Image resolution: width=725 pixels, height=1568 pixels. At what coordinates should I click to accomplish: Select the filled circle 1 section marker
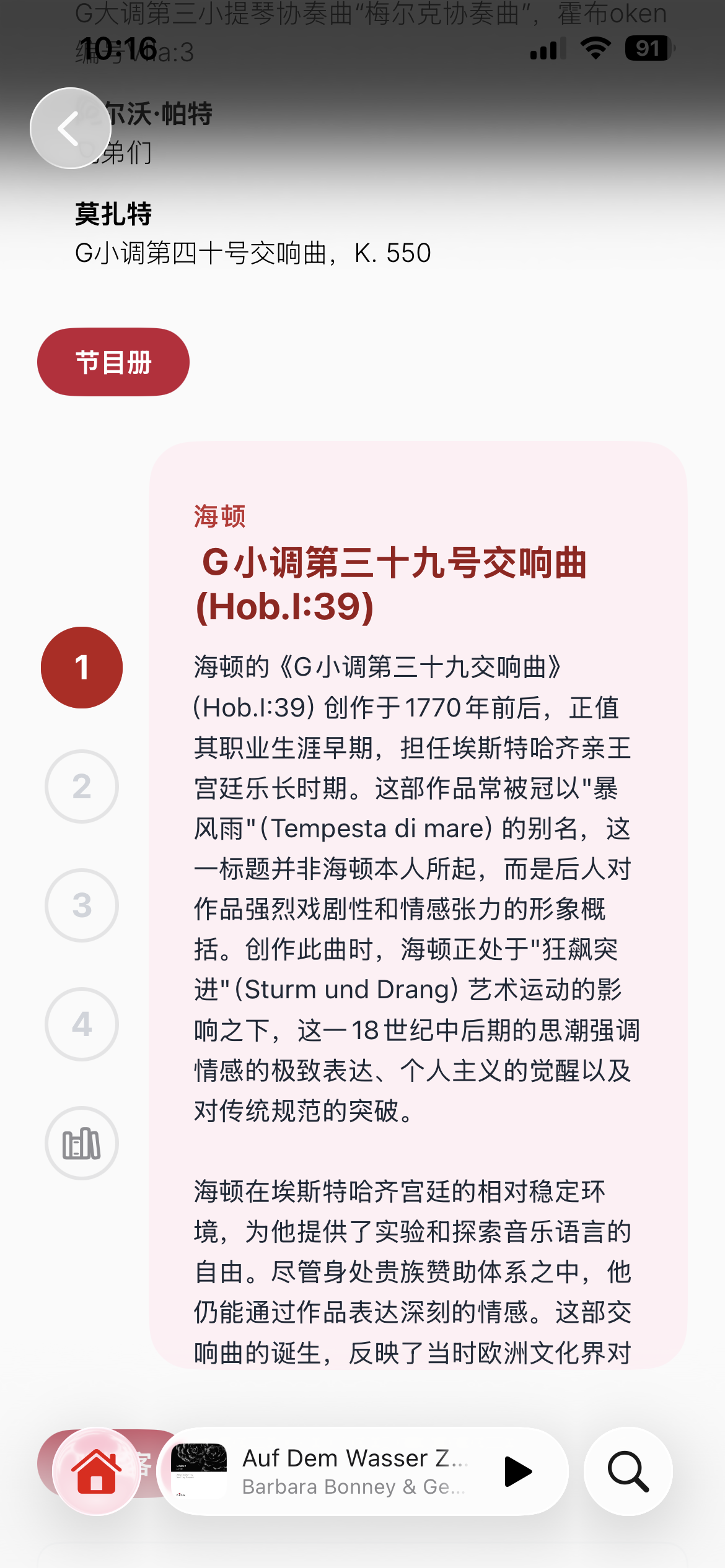(x=81, y=666)
